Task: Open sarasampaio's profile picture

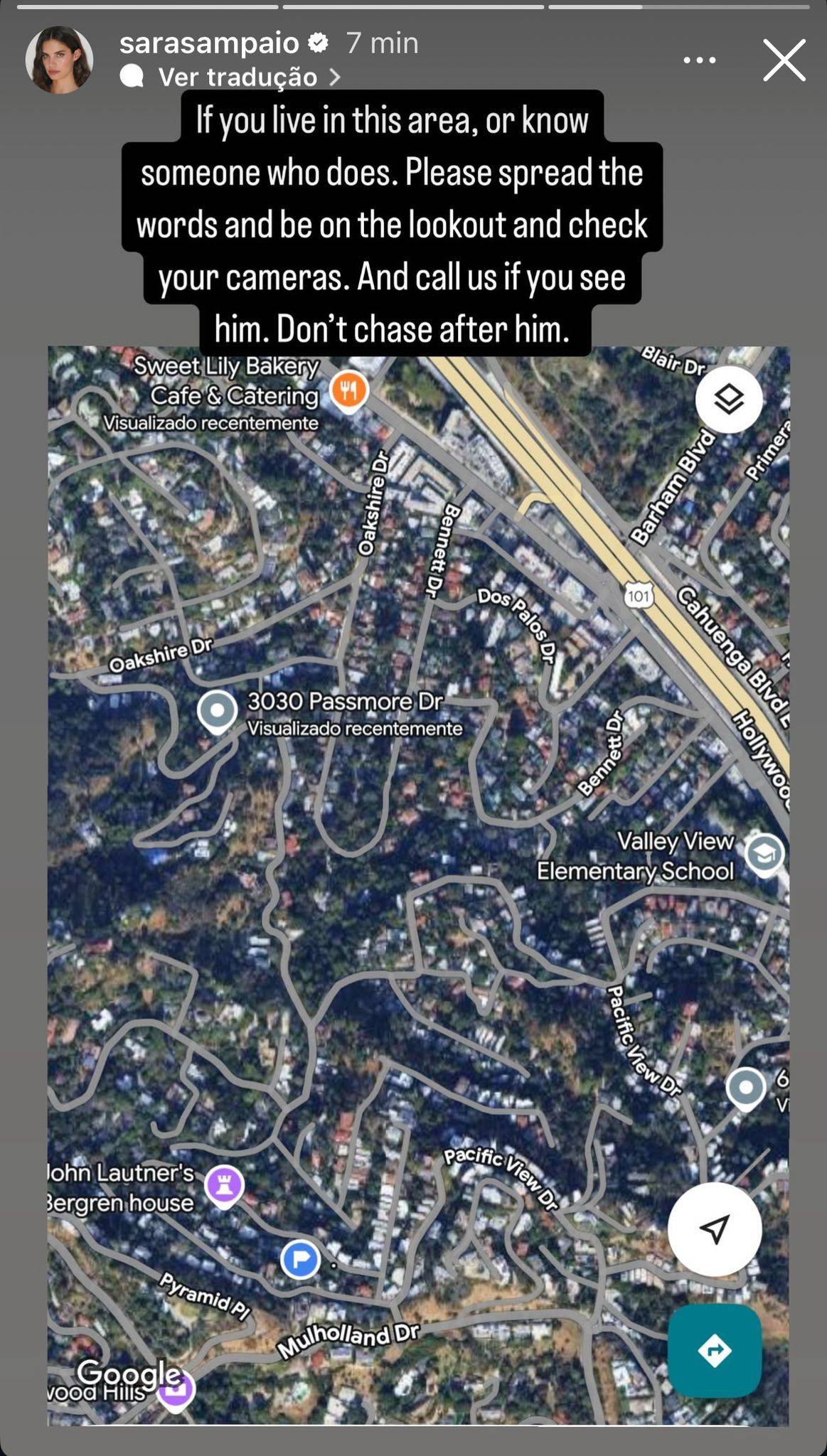Action: coord(59,60)
